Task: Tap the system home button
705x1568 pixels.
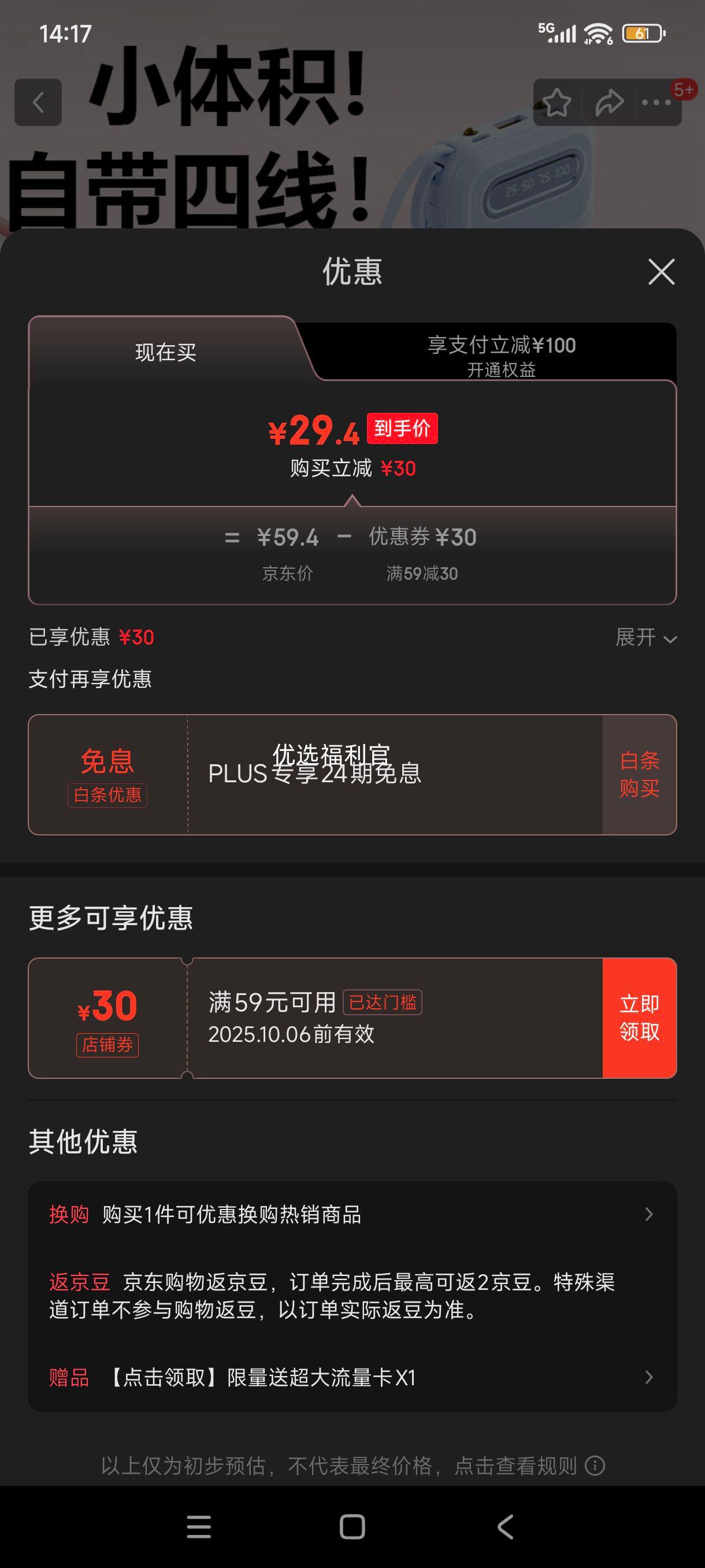Action: pyautogui.click(x=352, y=1526)
